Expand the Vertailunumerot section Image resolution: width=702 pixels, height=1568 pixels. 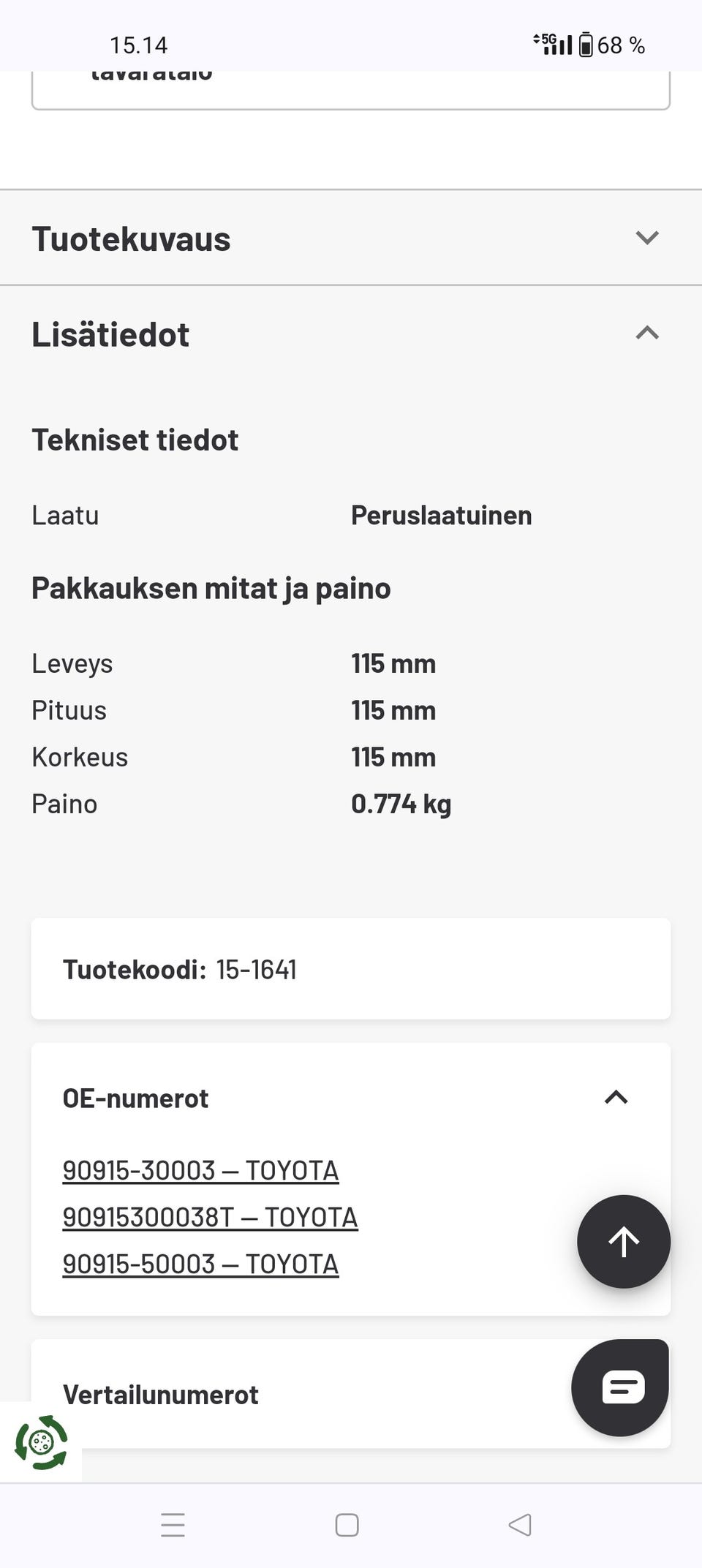click(x=292, y=1395)
